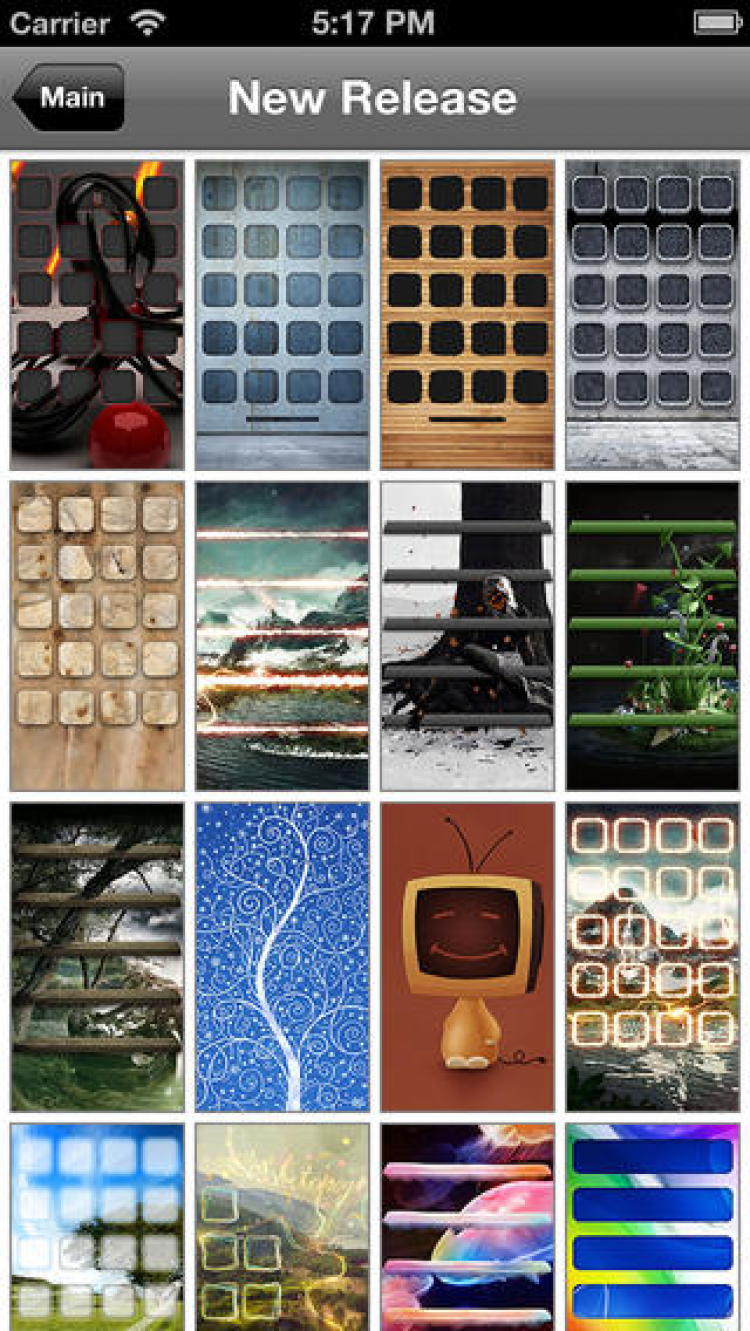
Task: Open the cracked beige stone tiles wallpaper
Action: 98,636
